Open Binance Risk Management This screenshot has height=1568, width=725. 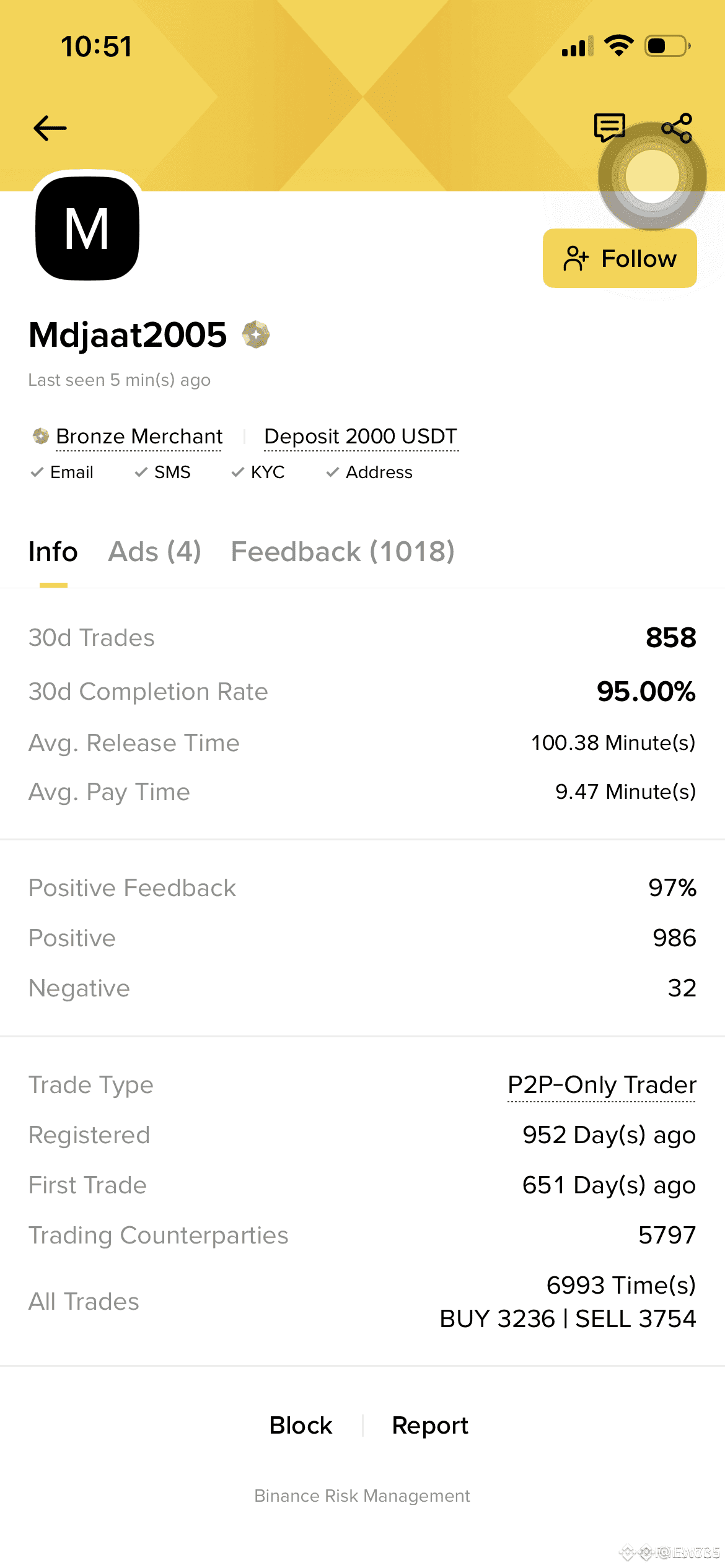coord(362,1496)
